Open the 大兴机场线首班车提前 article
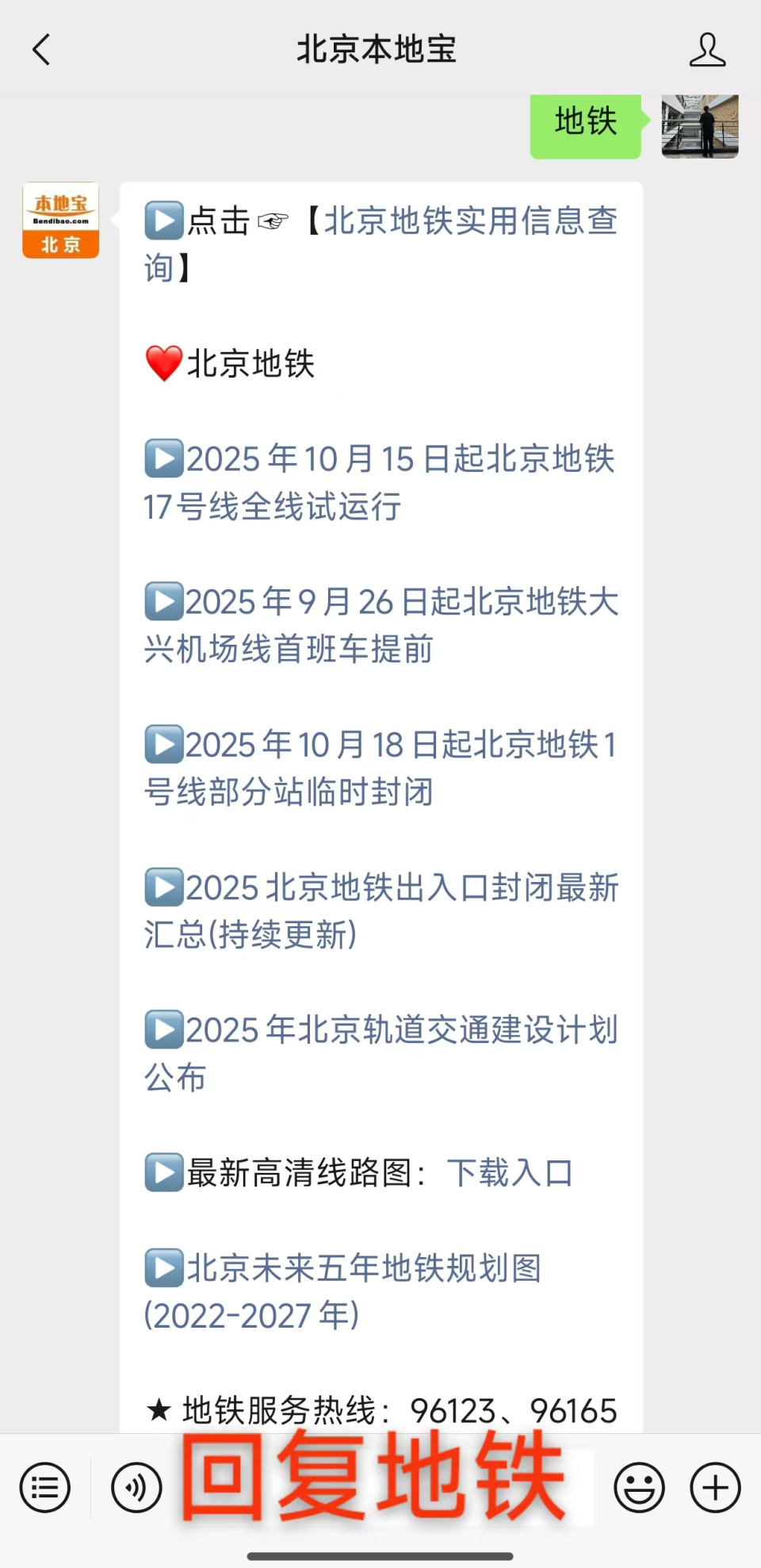761x1568 pixels. click(380, 627)
